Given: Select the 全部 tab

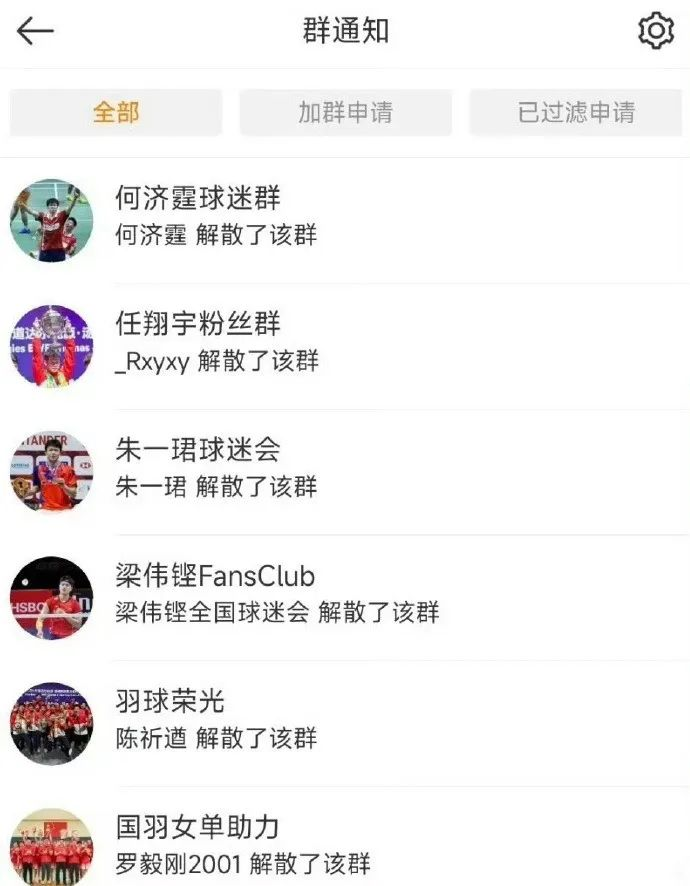Looking at the screenshot, I should point(116,112).
